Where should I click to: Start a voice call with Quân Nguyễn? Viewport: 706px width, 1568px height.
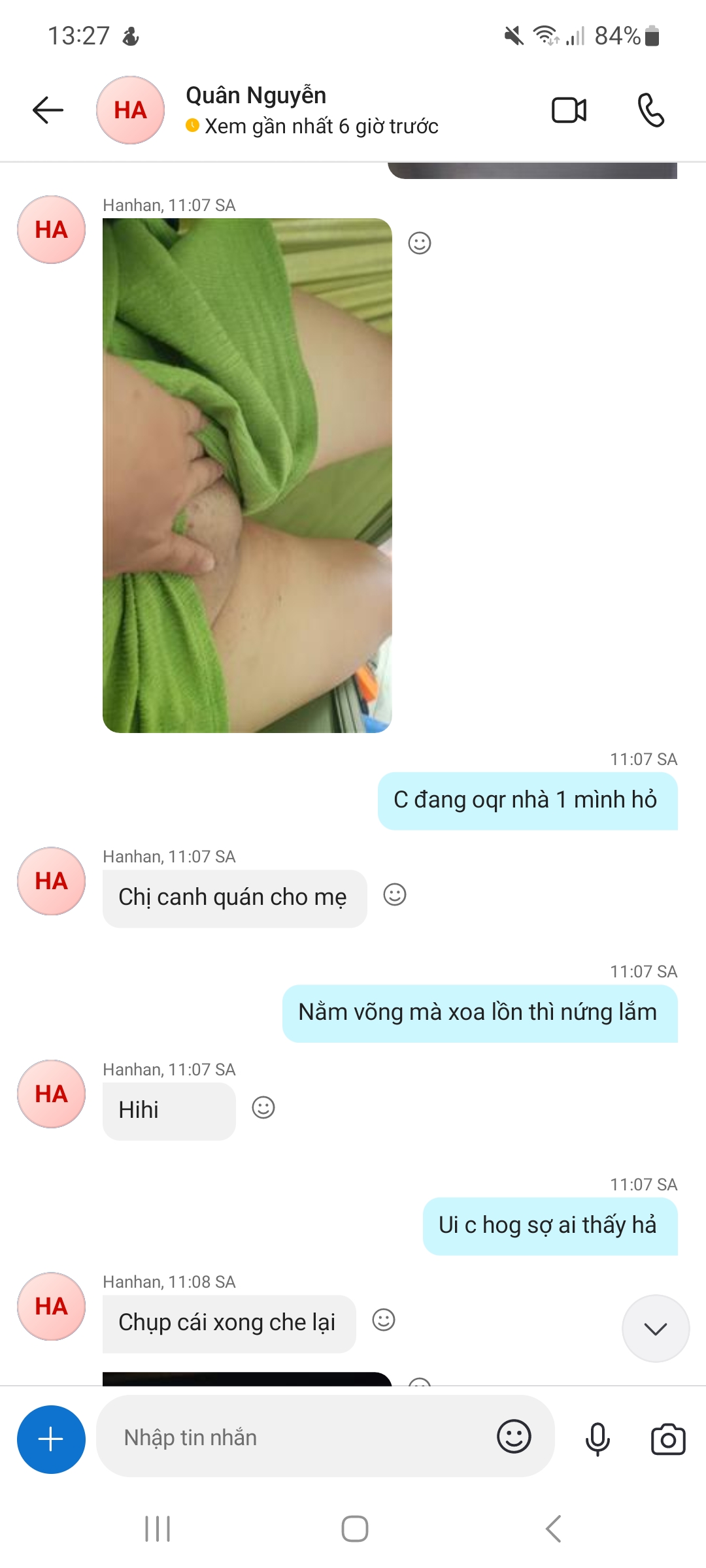650,110
